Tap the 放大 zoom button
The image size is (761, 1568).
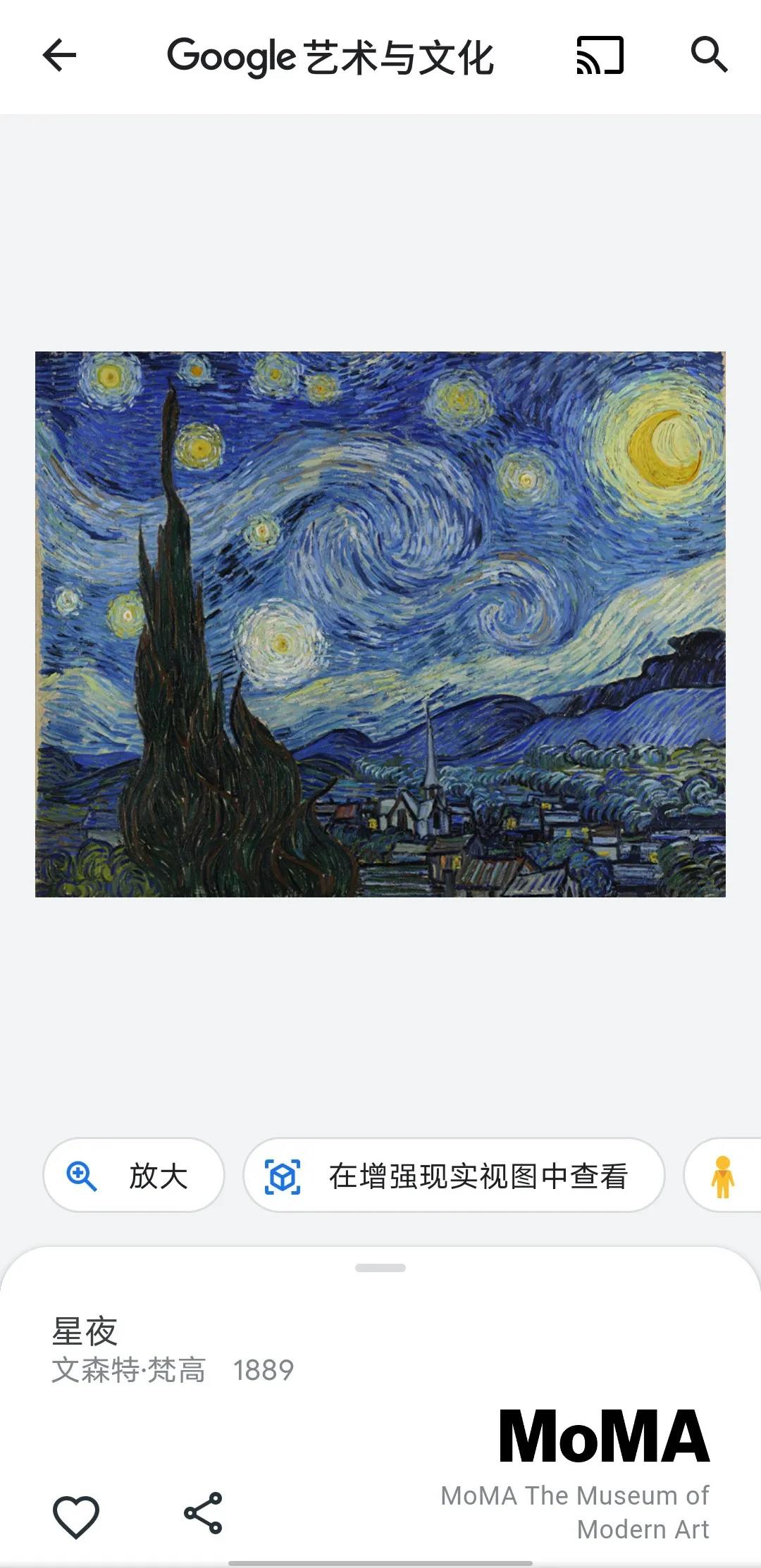134,1176
